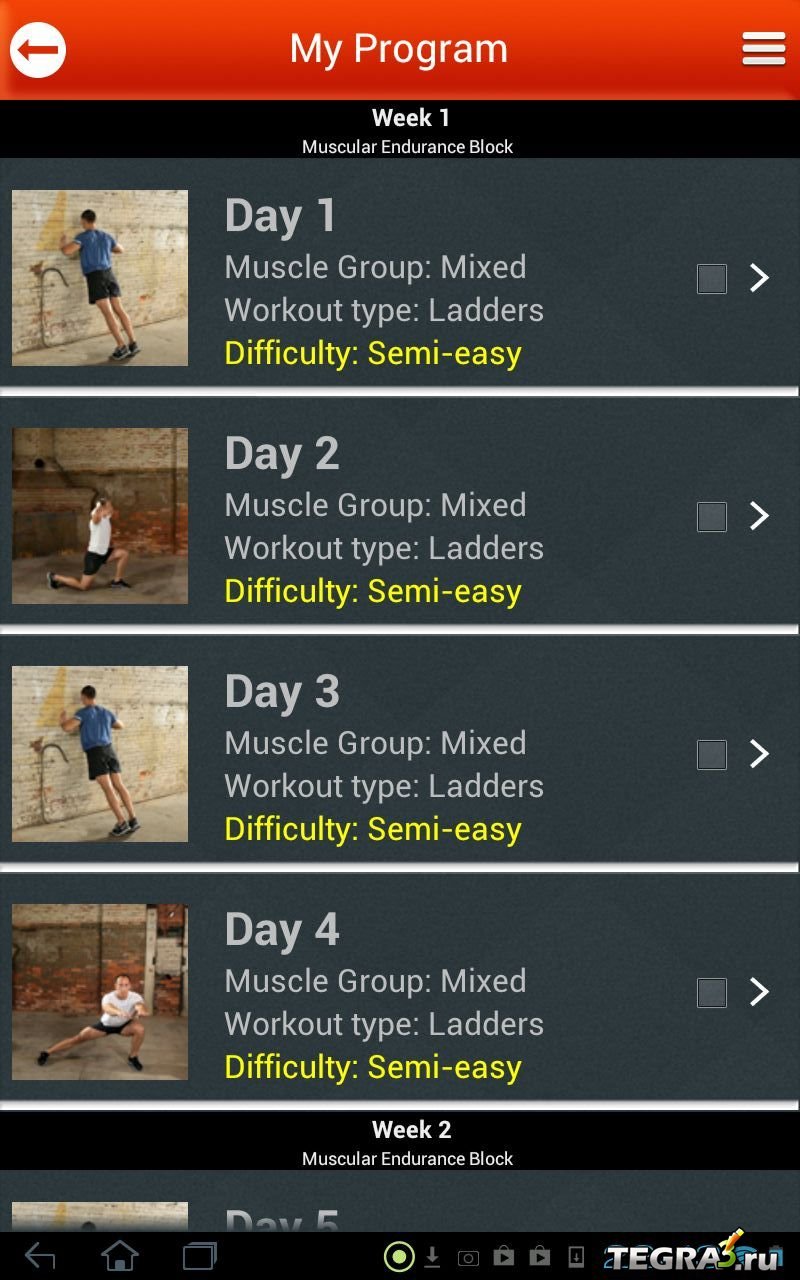Check off the Day 4 workout
Screen dimensions: 800x1280
(712, 993)
